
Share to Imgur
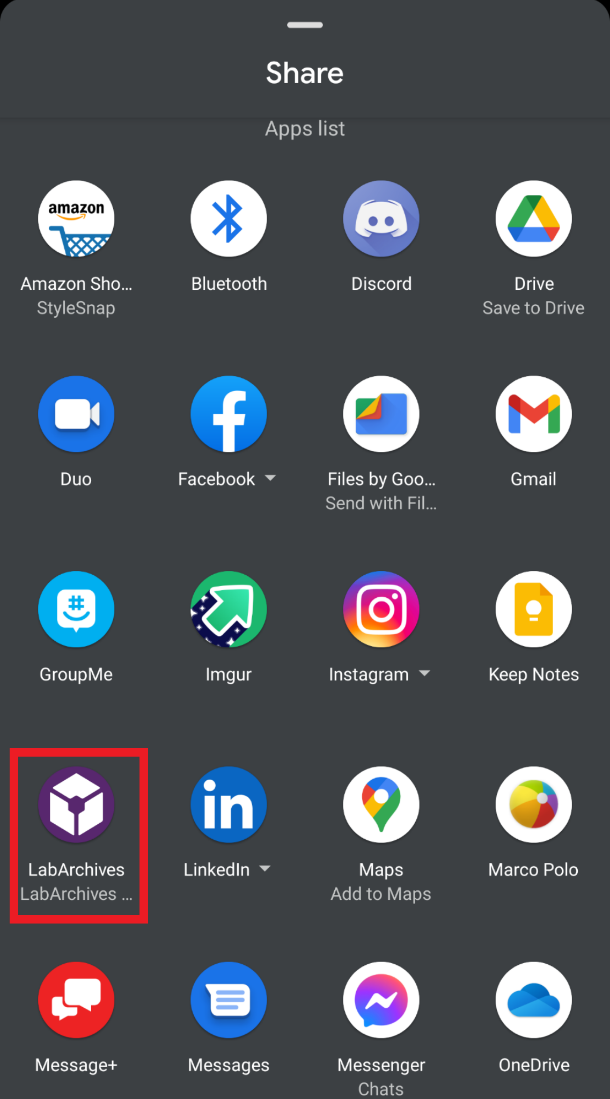click(x=229, y=610)
